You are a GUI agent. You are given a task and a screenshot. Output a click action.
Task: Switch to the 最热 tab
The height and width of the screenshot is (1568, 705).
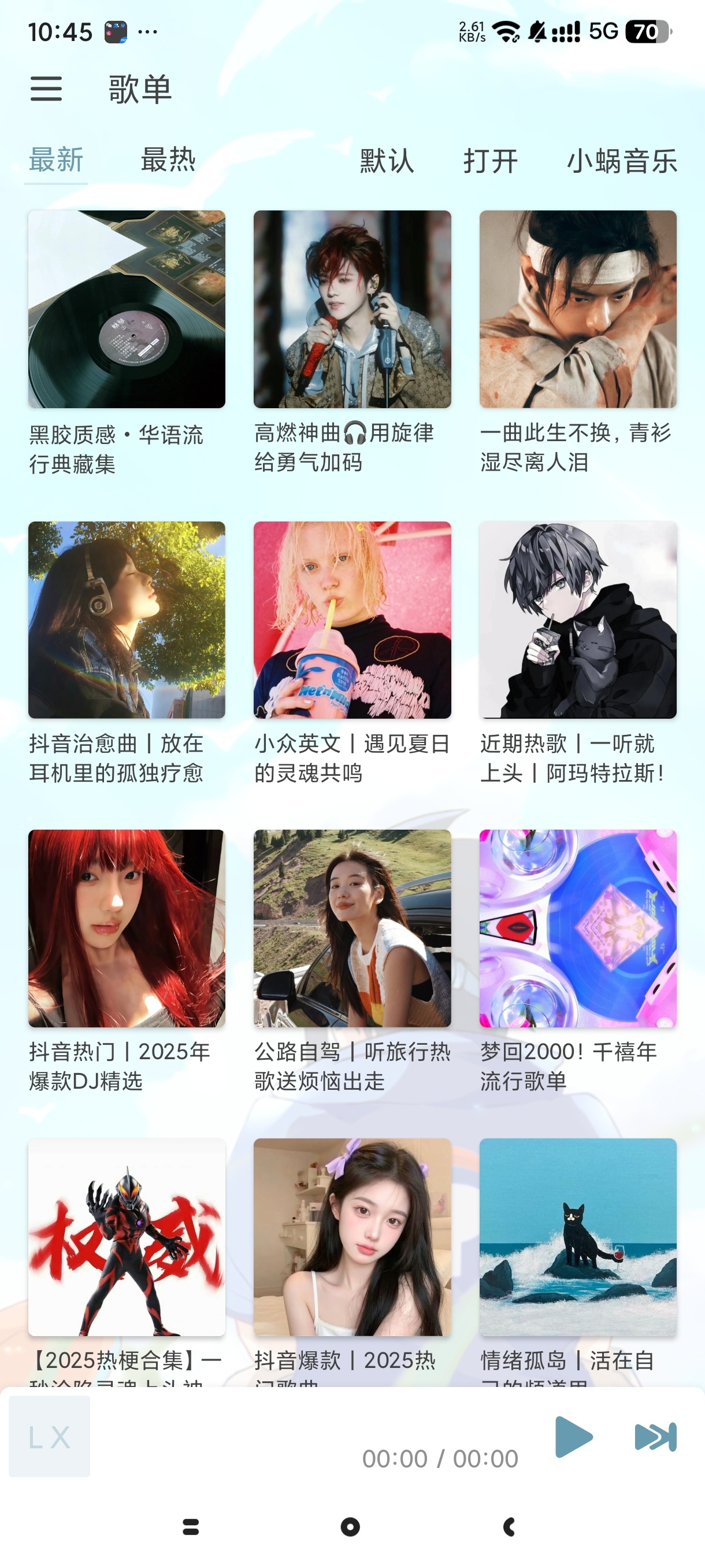coord(168,160)
